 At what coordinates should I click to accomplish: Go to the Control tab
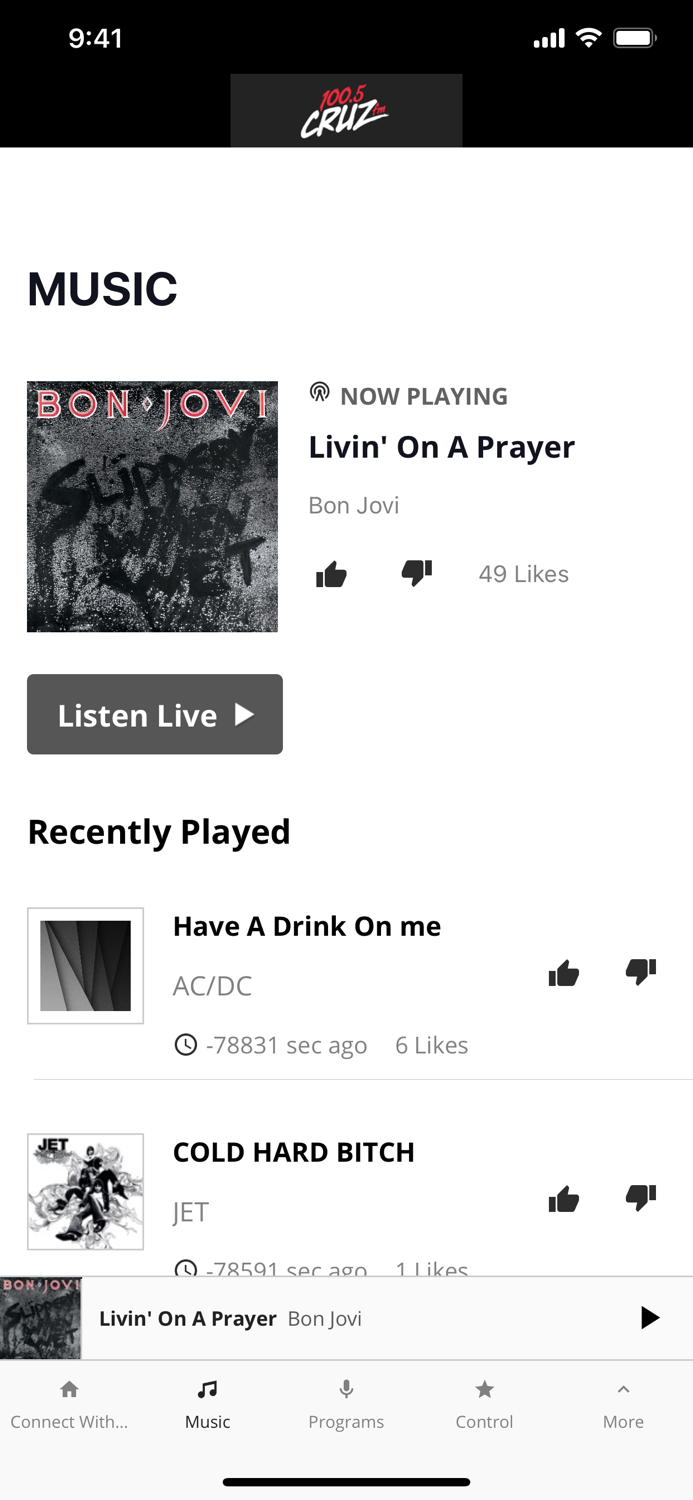(485, 1405)
